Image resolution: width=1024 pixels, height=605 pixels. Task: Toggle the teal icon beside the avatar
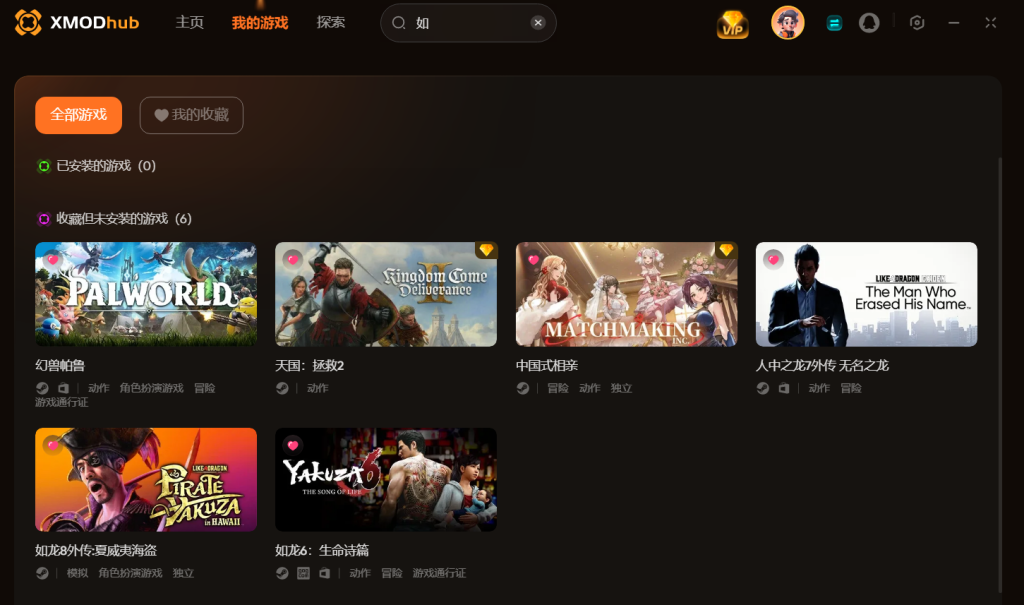coord(834,23)
